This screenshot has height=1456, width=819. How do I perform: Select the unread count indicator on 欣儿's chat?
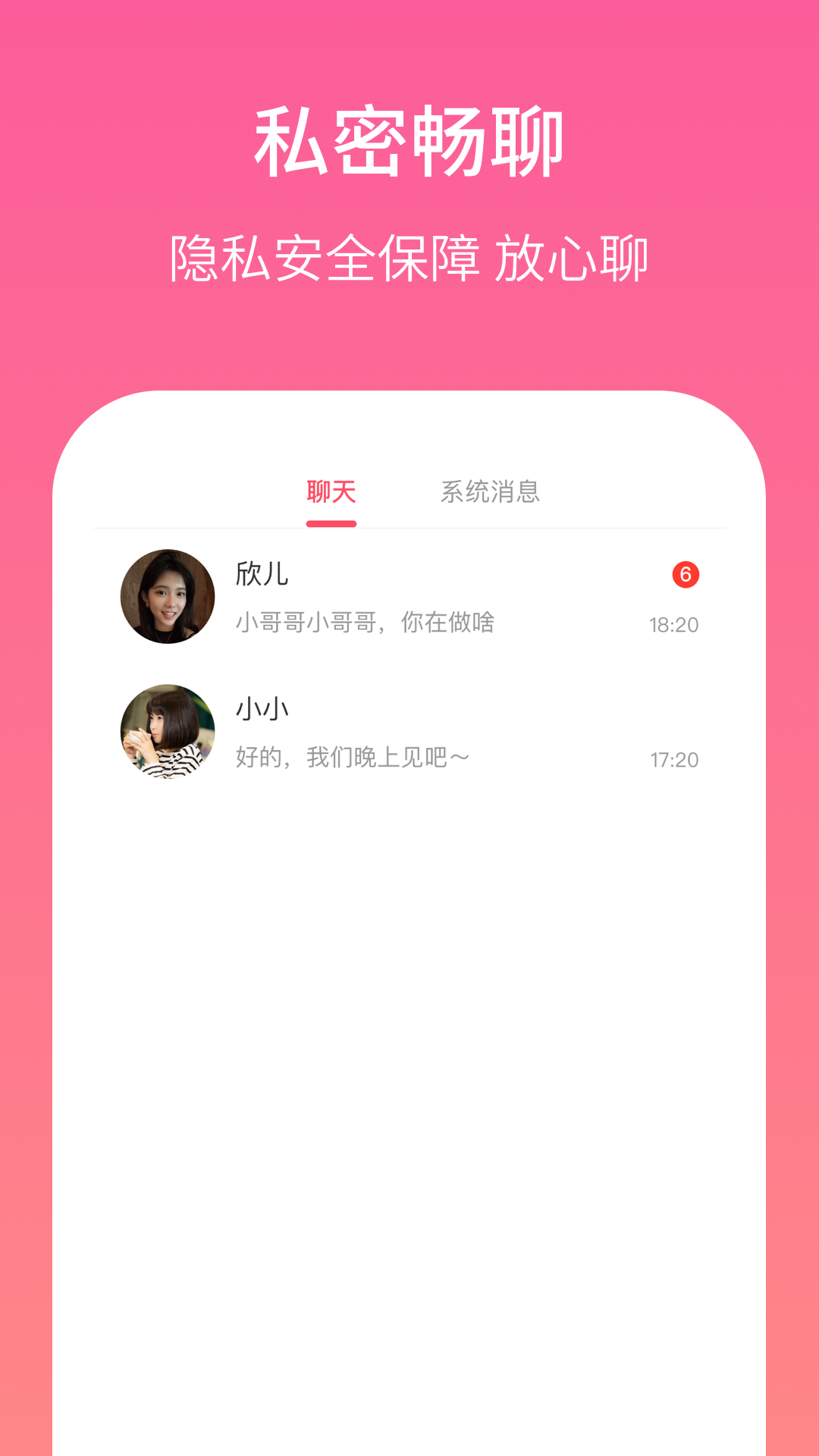click(685, 575)
